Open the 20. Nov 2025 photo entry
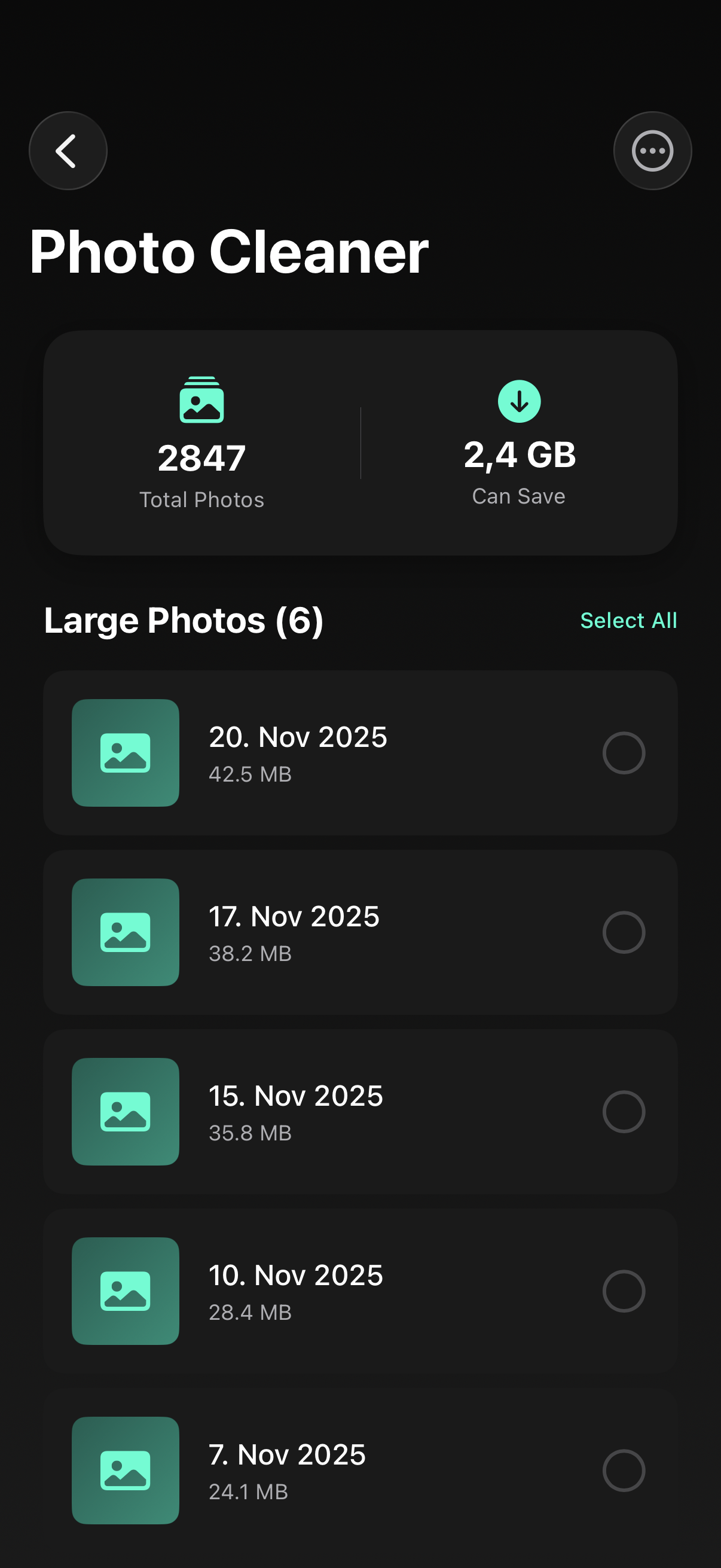 click(x=360, y=754)
